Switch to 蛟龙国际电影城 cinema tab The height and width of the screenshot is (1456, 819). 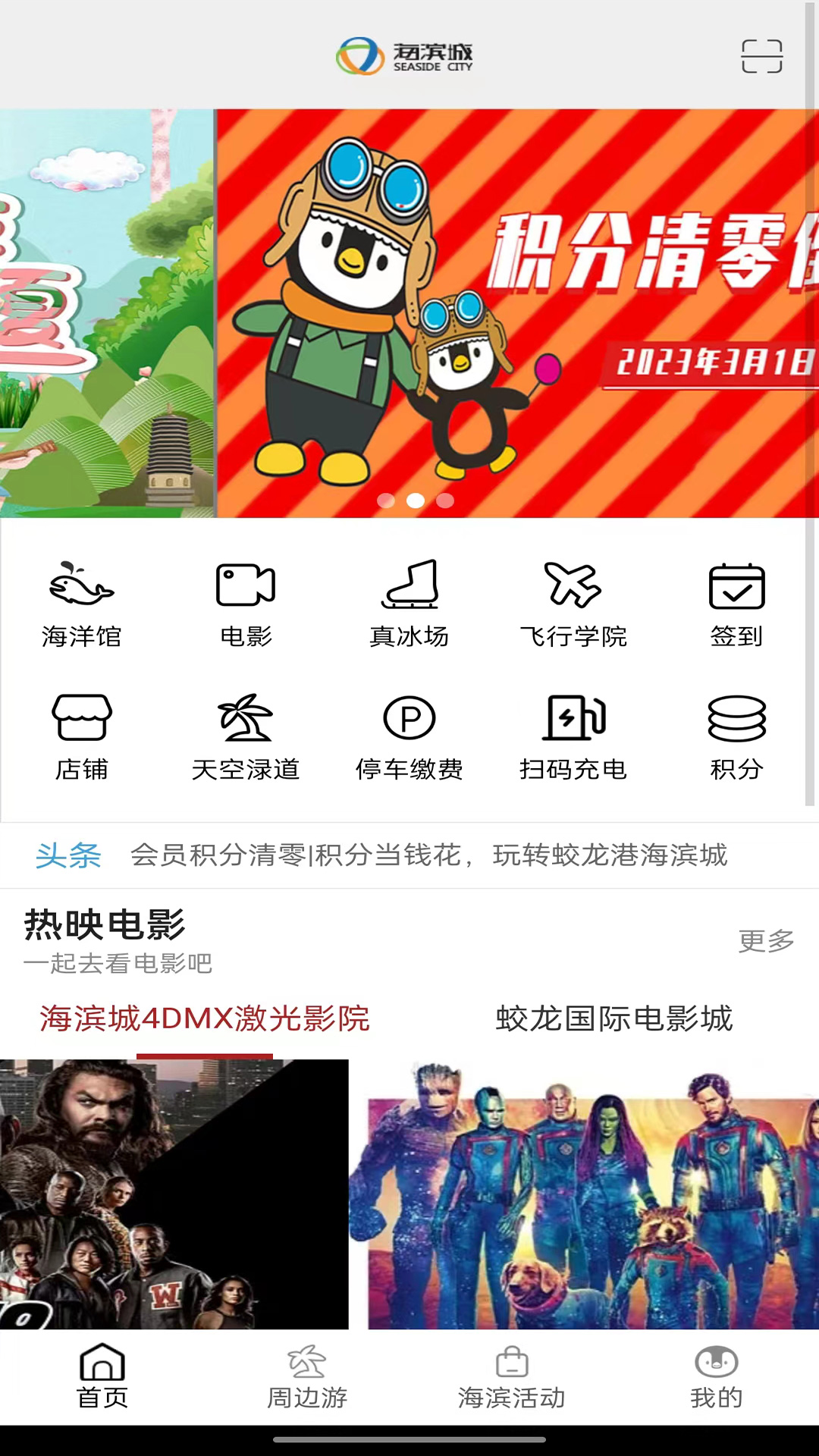coord(614,1018)
